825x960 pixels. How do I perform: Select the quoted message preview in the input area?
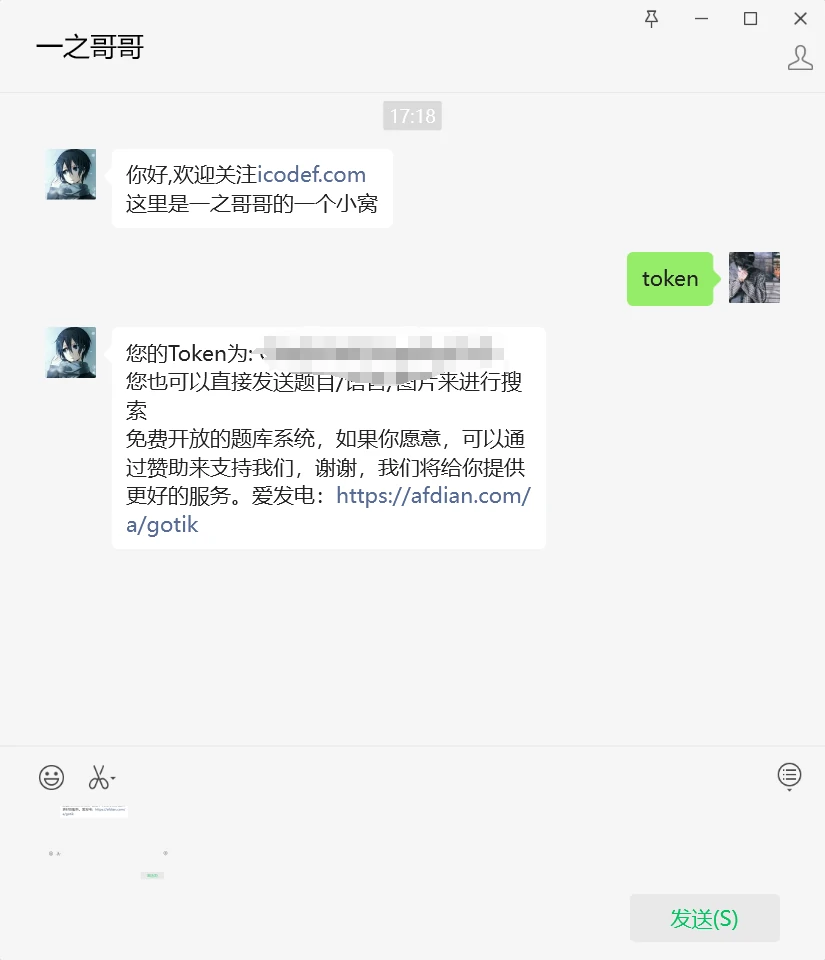(x=94, y=811)
